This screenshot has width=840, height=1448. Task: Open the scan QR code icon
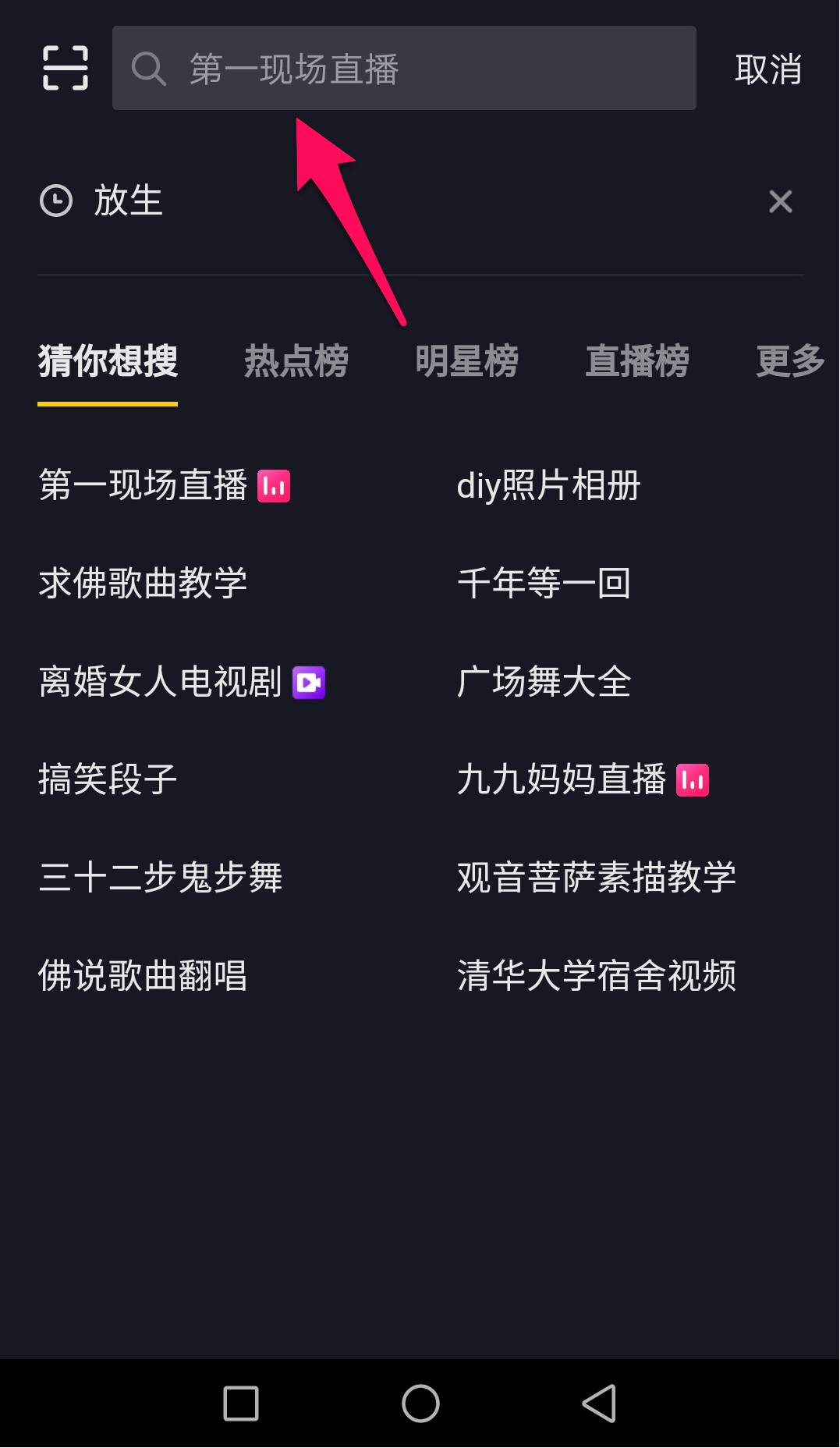[66, 68]
